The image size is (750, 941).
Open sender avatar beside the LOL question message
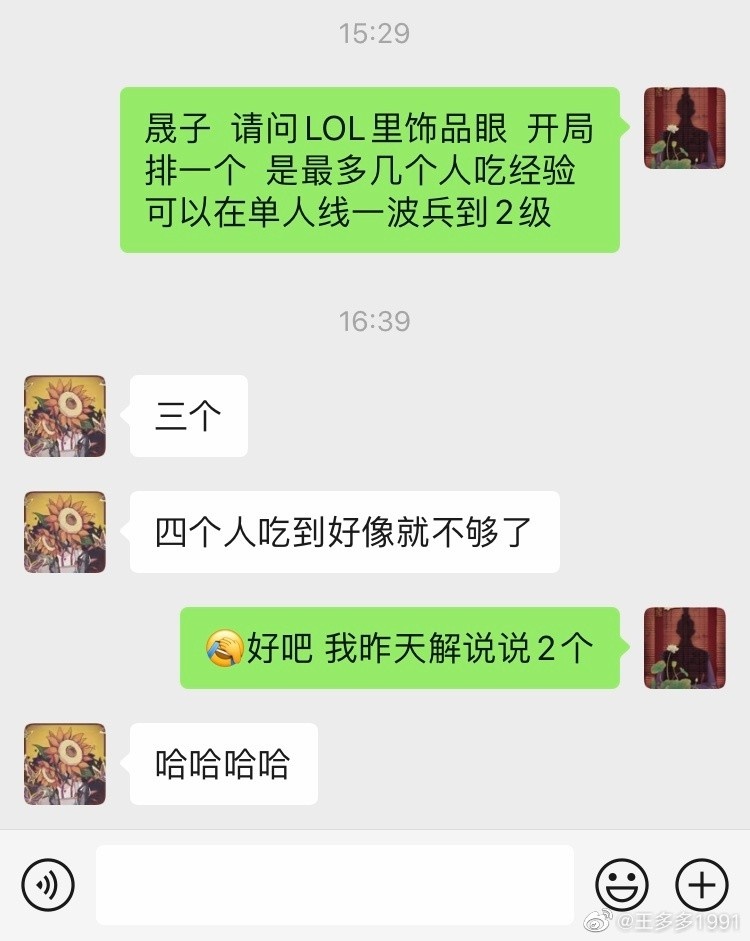coord(684,128)
